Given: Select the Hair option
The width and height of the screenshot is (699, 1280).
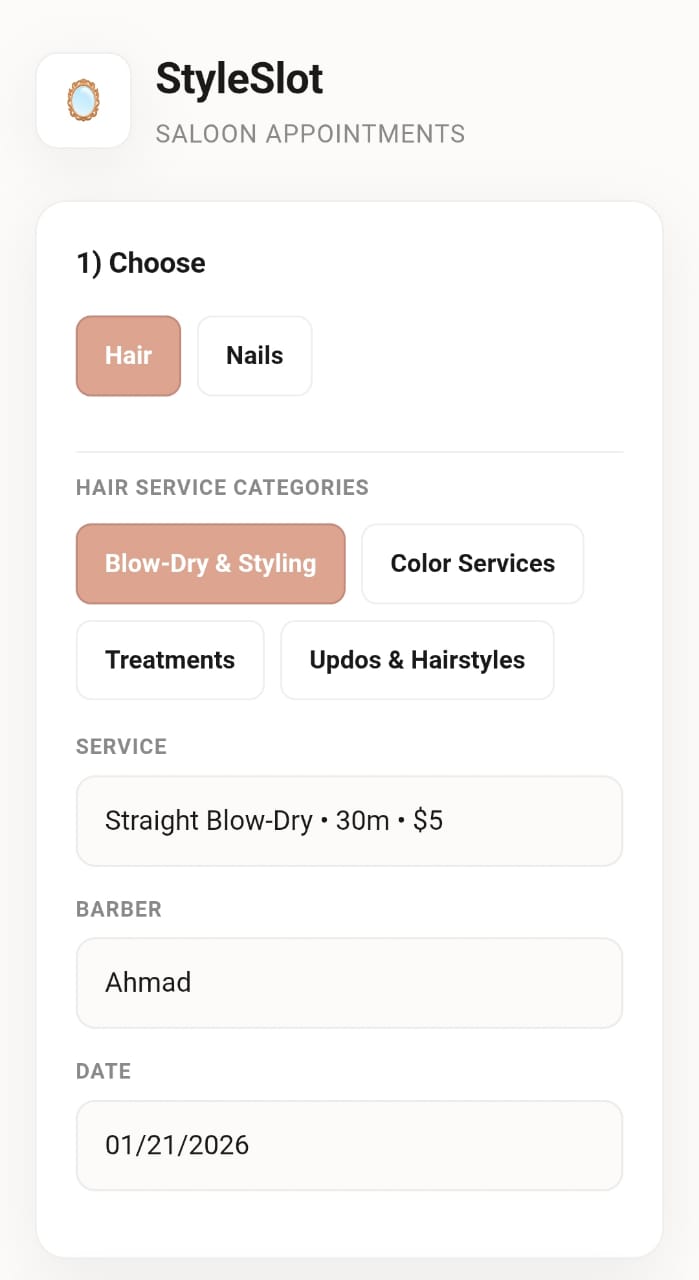Looking at the screenshot, I should point(128,356).
